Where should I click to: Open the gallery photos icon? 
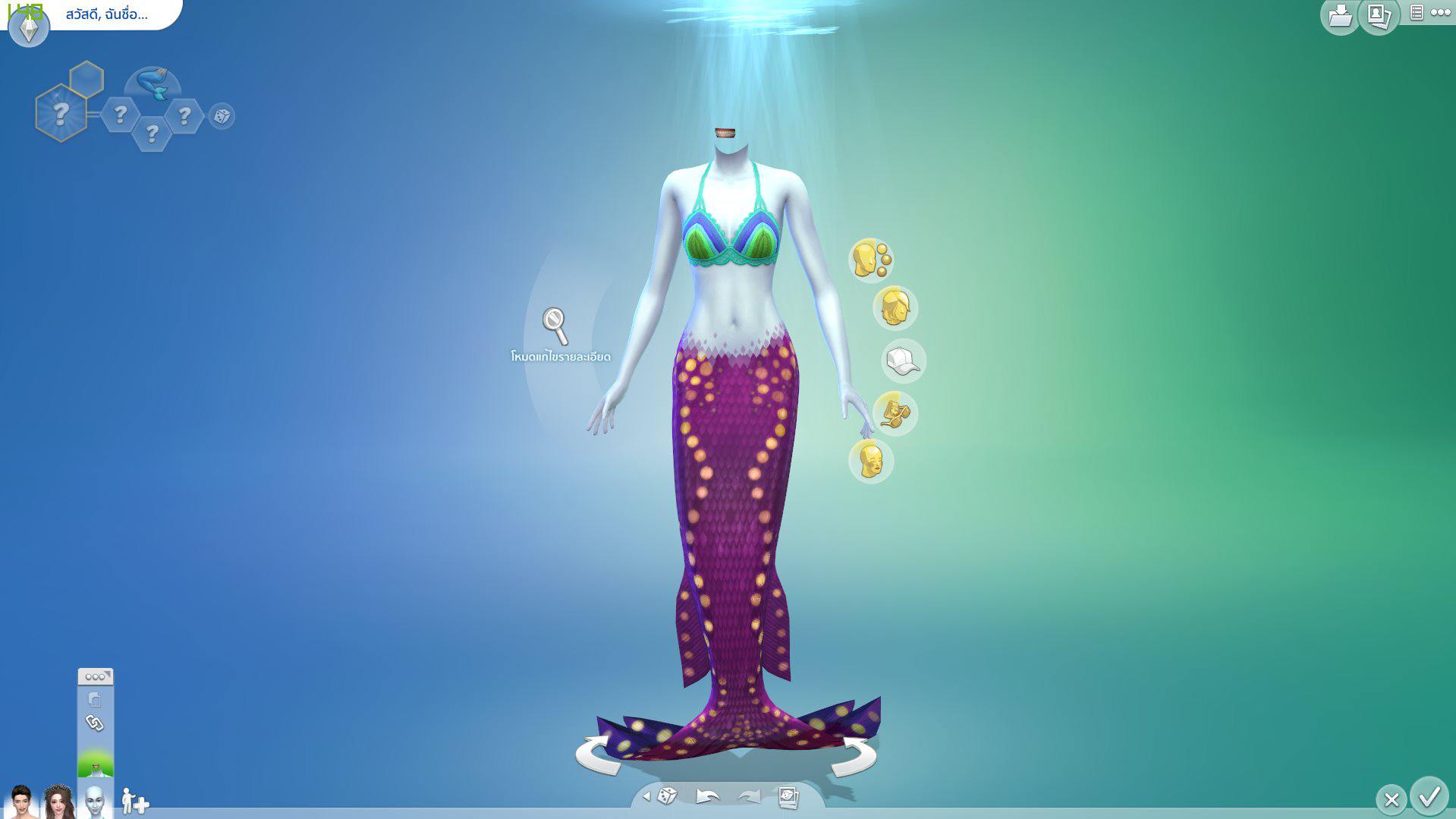1379,16
